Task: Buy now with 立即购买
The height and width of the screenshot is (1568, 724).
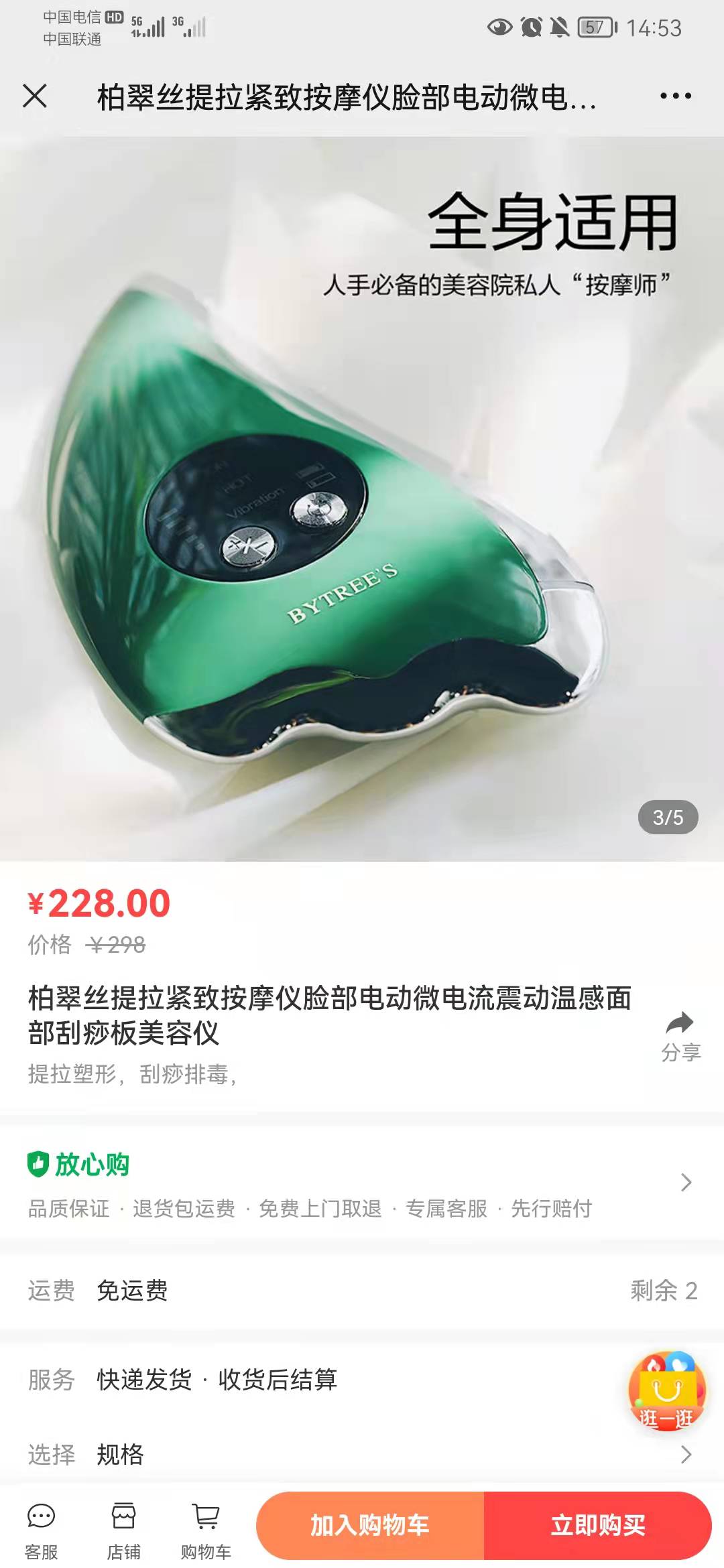Action: [x=598, y=1526]
